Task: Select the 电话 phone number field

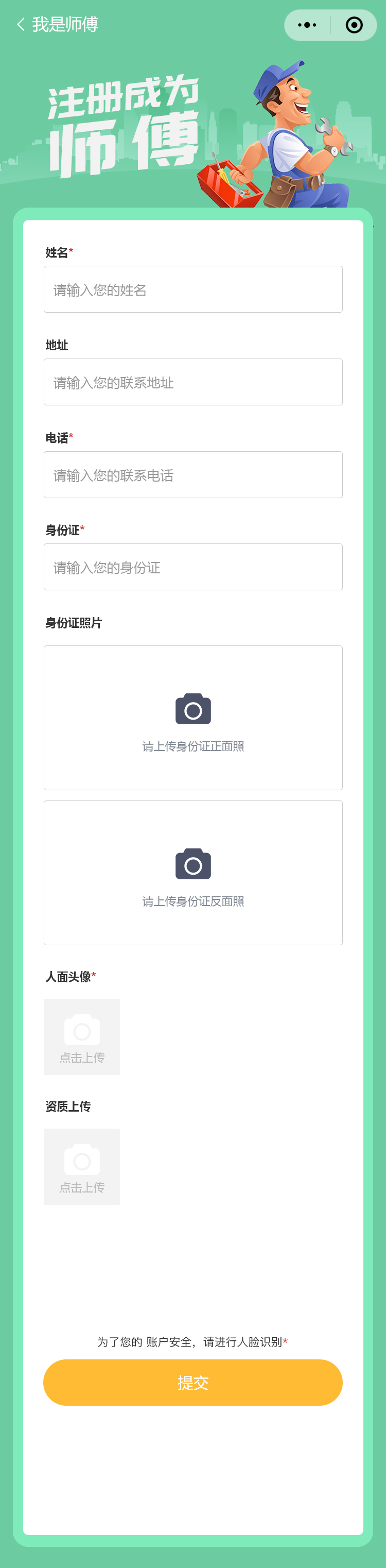Action: click(192, 475)
